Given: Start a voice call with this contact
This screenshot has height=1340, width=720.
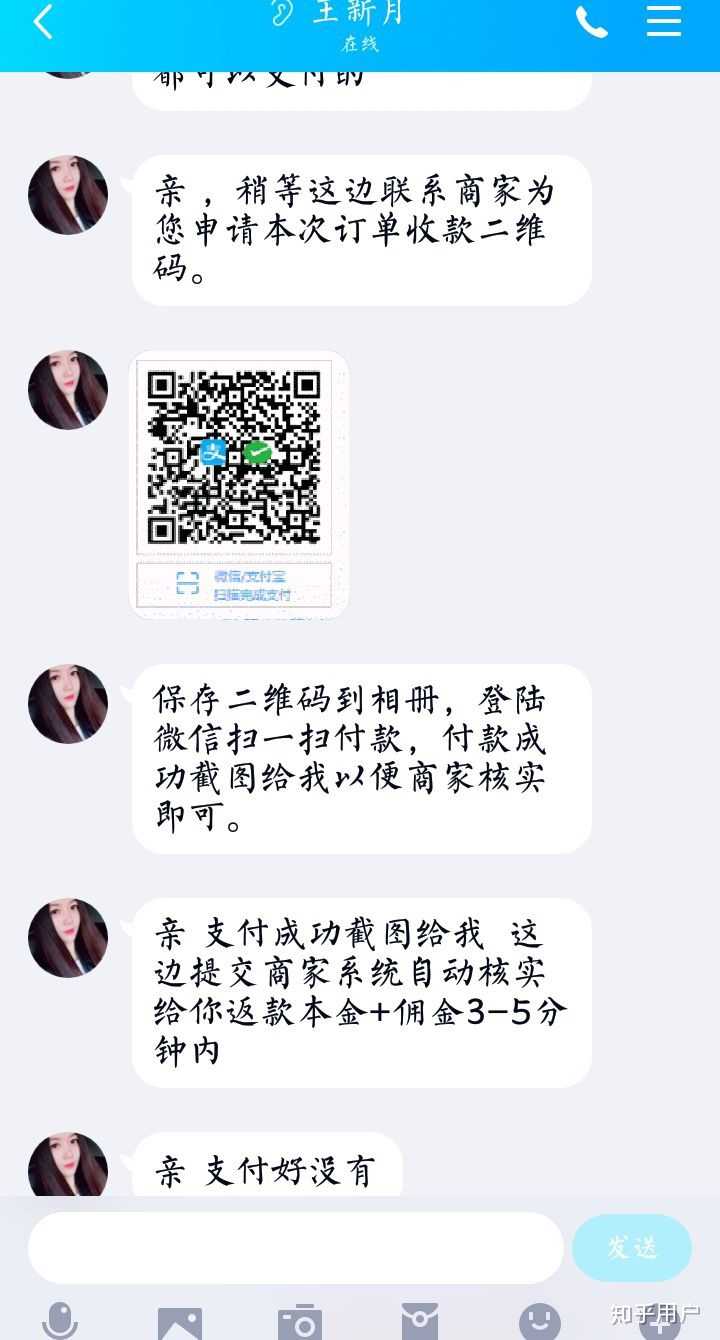Looking at the screenshot, I should 591,22.
